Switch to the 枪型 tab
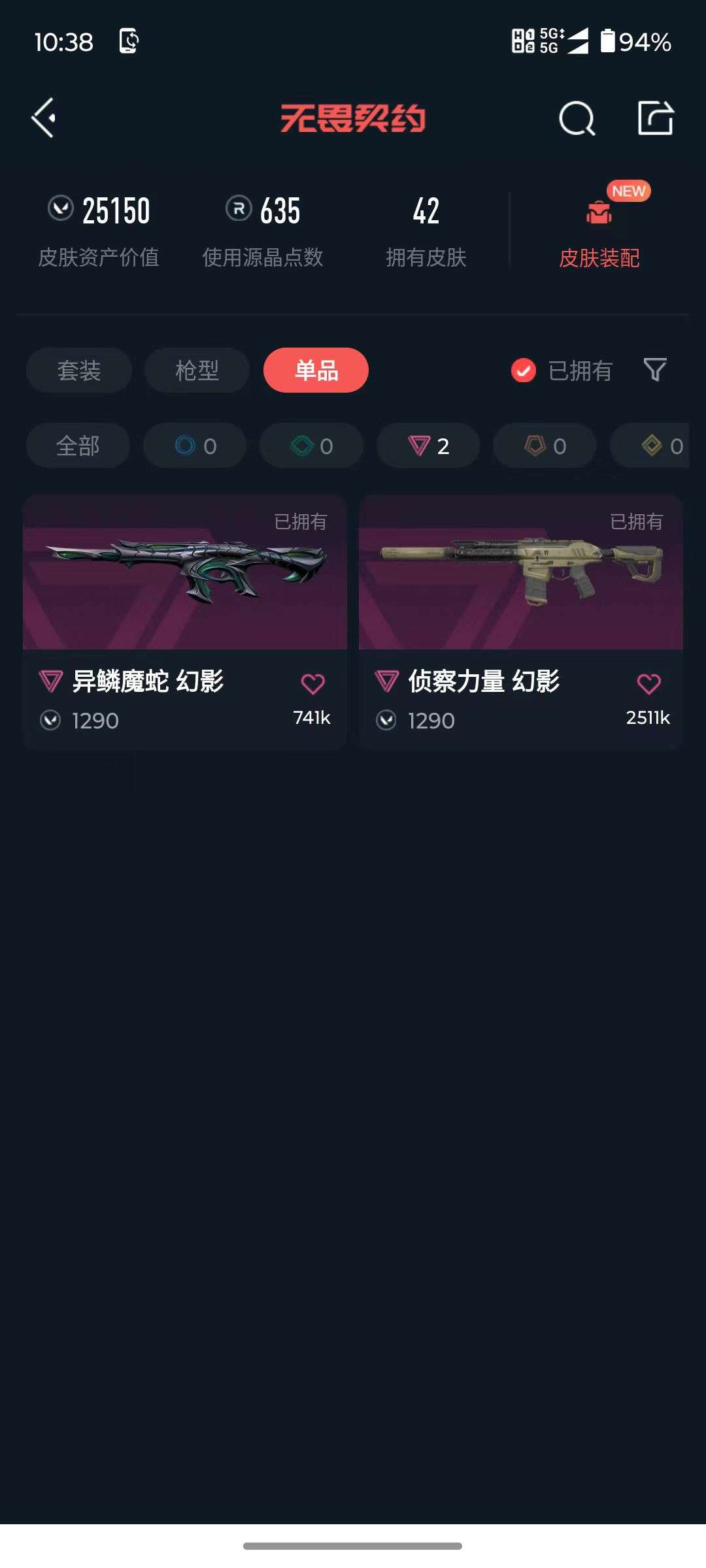 (197, 370)
